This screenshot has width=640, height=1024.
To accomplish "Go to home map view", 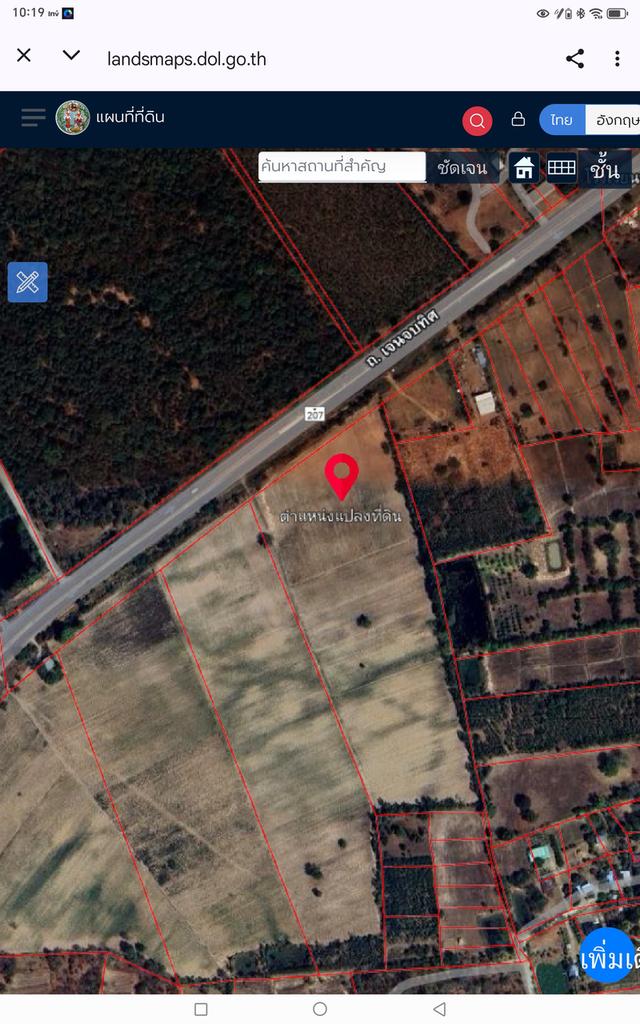I will (x=525, y=168).
